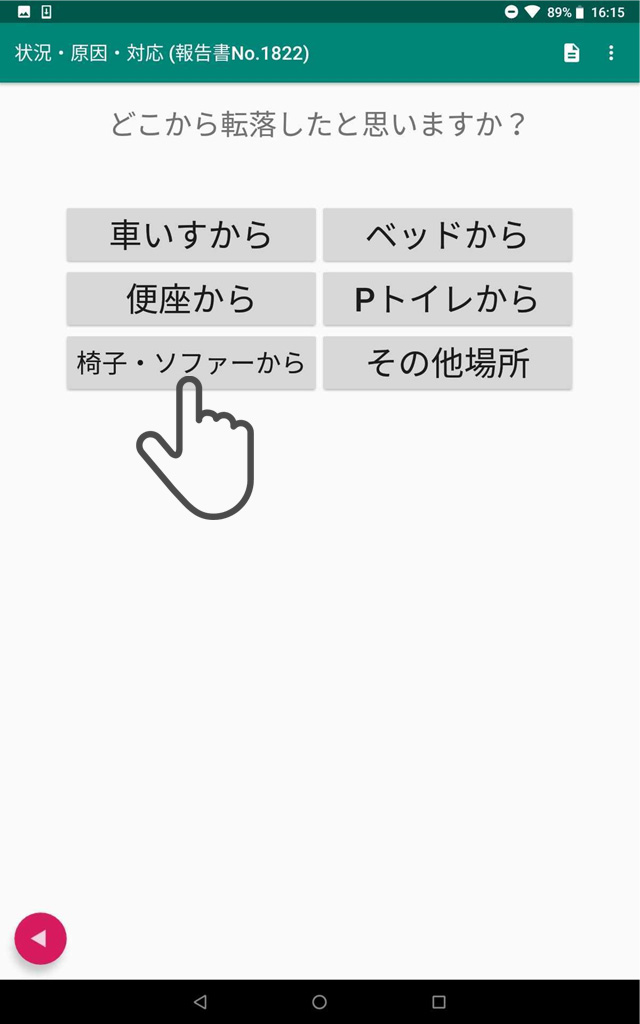Screen dimensions: 640x1024
Task: Tap the system home button
Action: (x=320, y=1001)
